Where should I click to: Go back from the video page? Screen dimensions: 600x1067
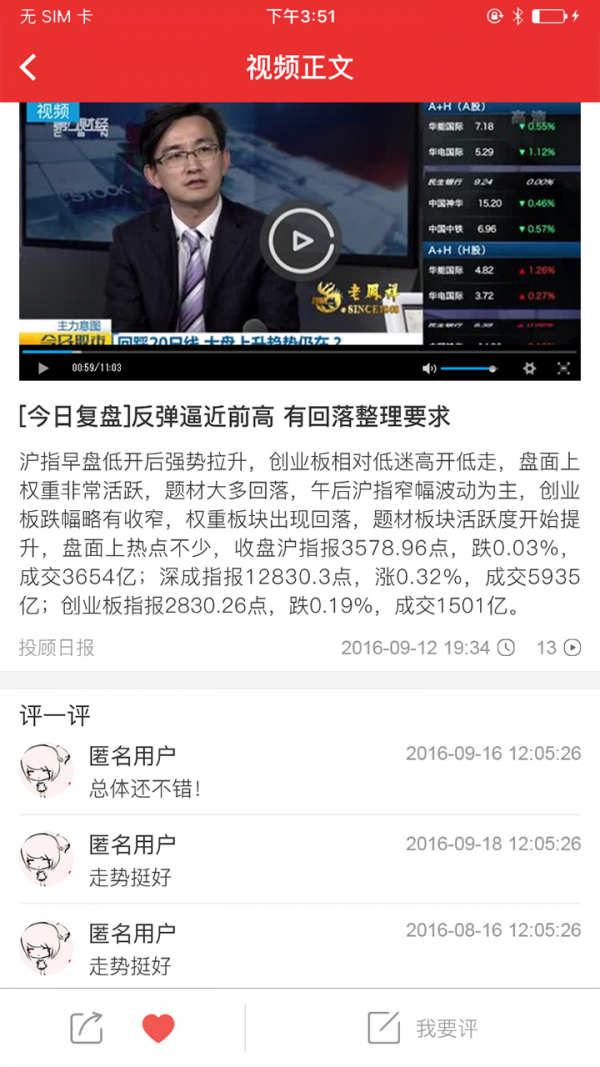click(28, 68)
